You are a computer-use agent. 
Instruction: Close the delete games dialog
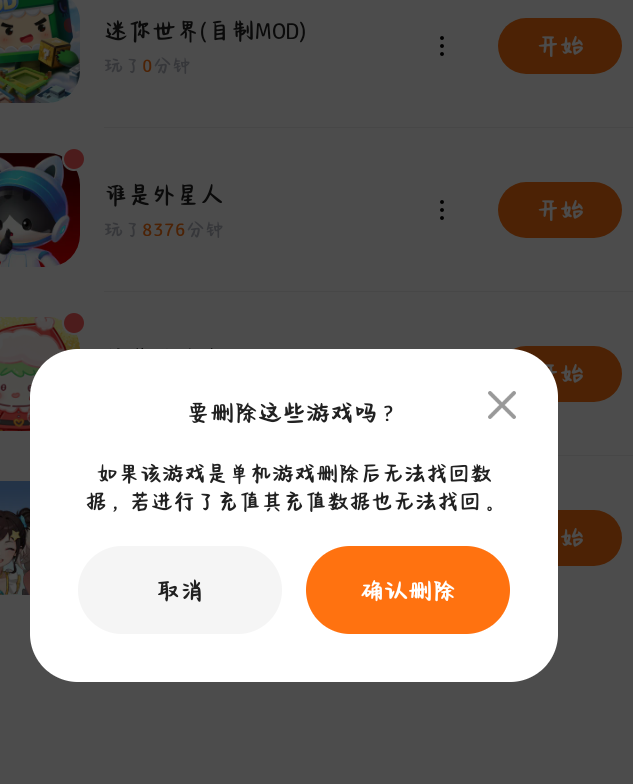click(502, 405)
